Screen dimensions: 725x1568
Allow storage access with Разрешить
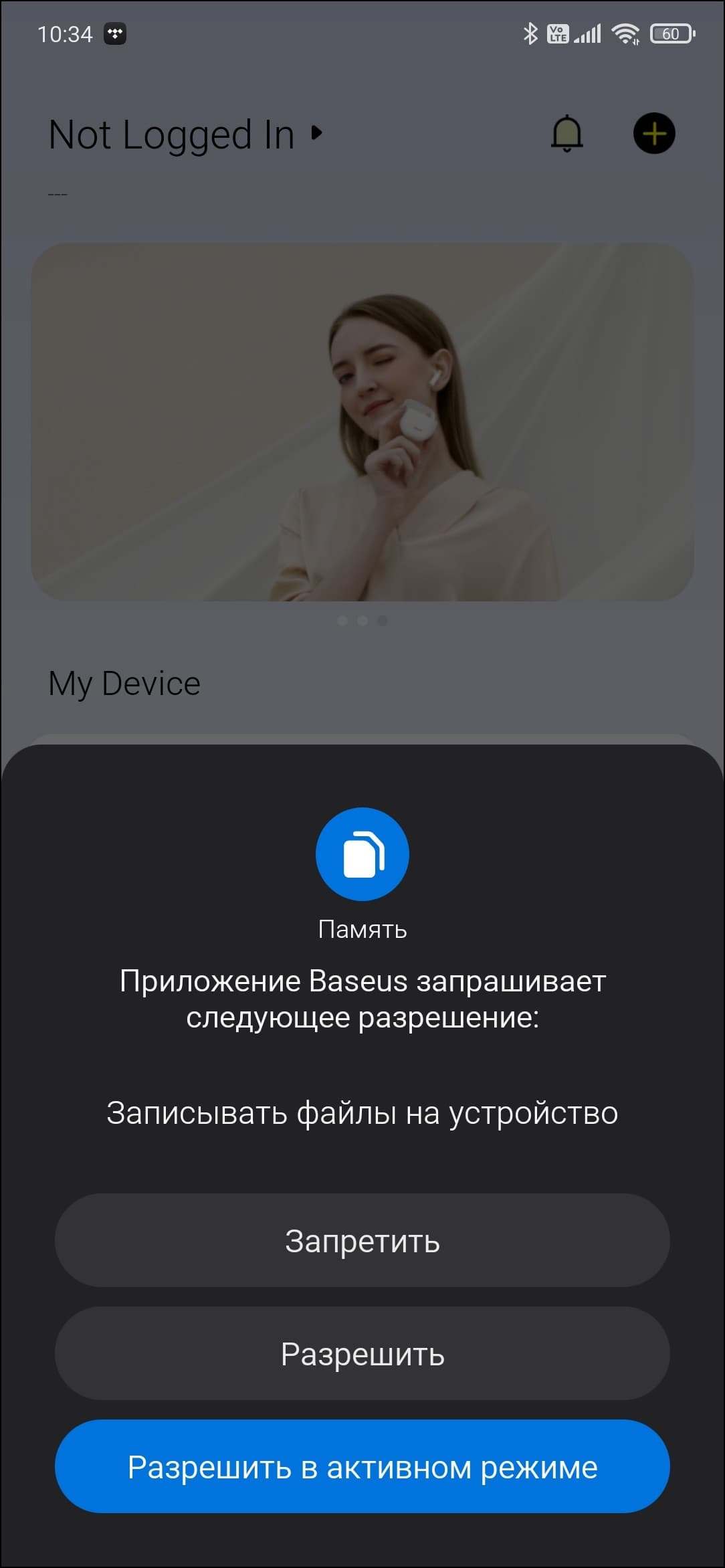[362, 1355]
